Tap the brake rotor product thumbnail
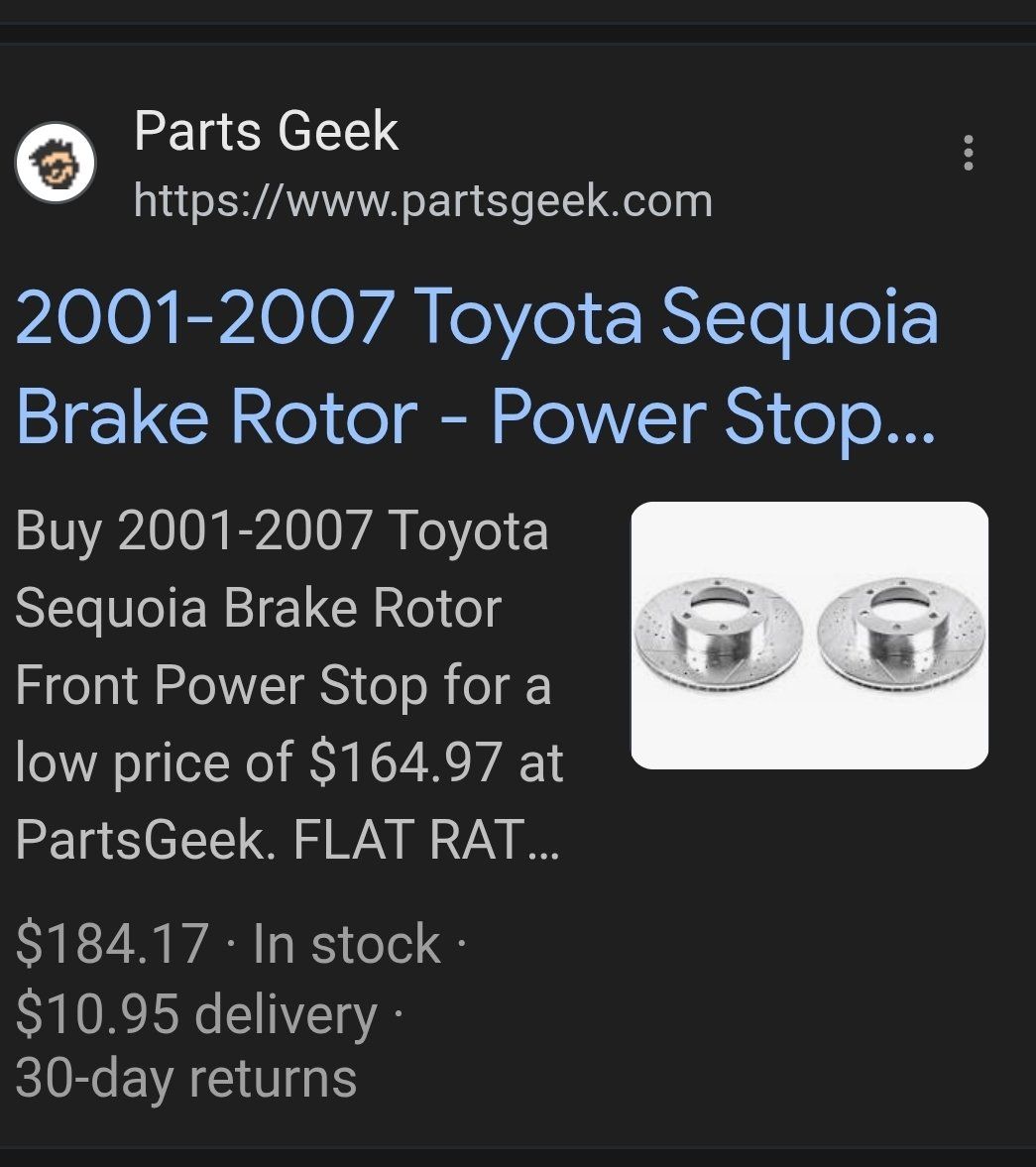The width and height of the screenshot is (1036, 1167). click(x=809, y=635)
